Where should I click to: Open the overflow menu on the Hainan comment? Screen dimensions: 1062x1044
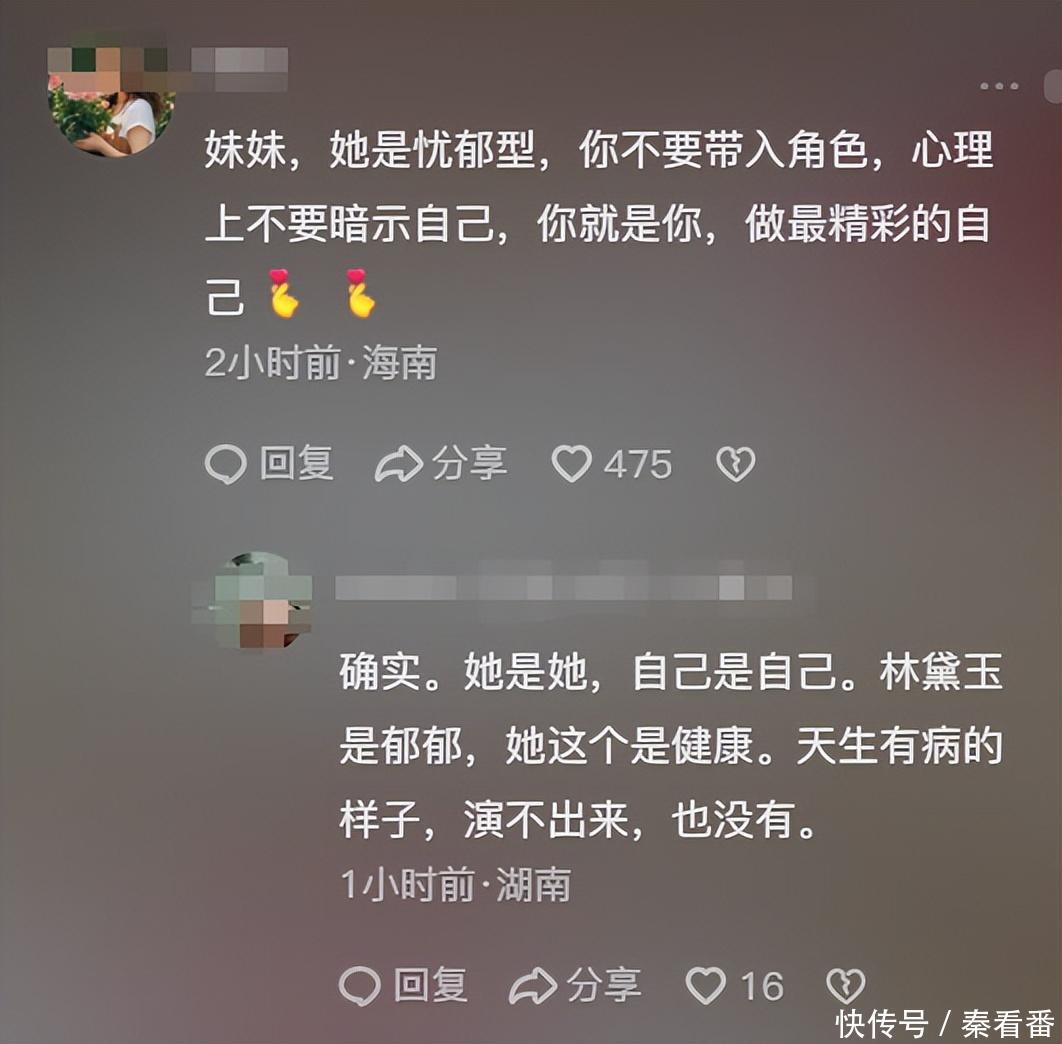click(998, 87)
